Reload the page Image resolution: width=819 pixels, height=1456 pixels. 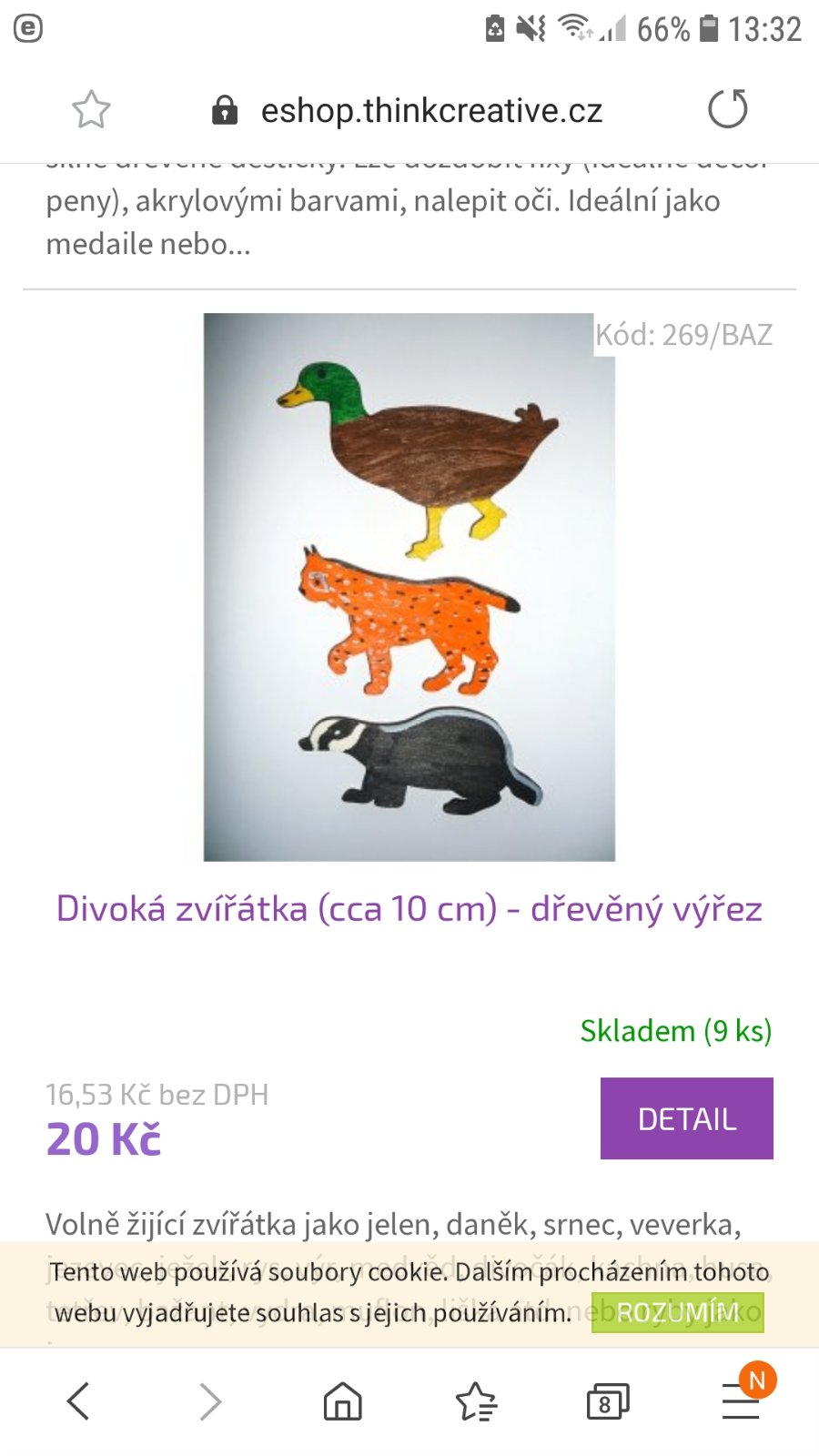(x=727, y=109)
